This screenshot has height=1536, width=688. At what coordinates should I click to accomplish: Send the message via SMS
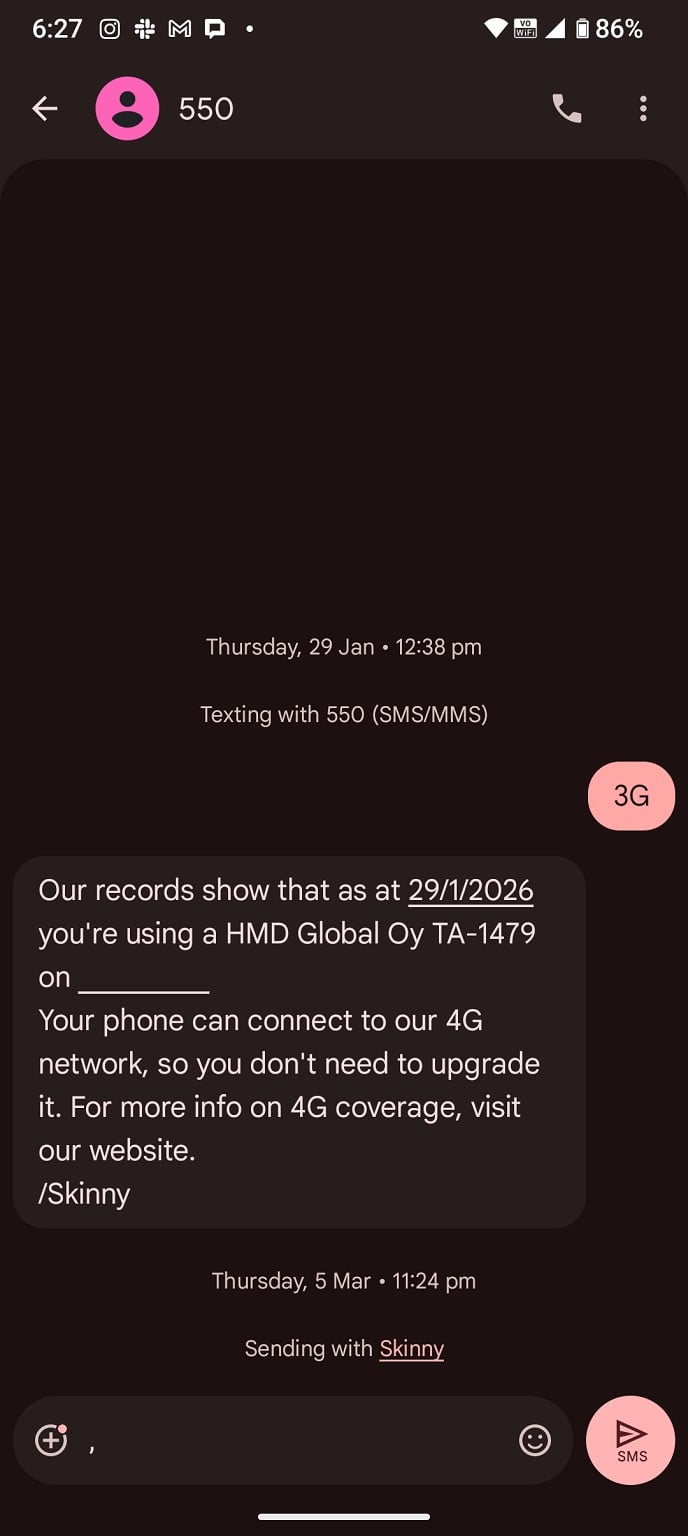(x=631, y=1440)
